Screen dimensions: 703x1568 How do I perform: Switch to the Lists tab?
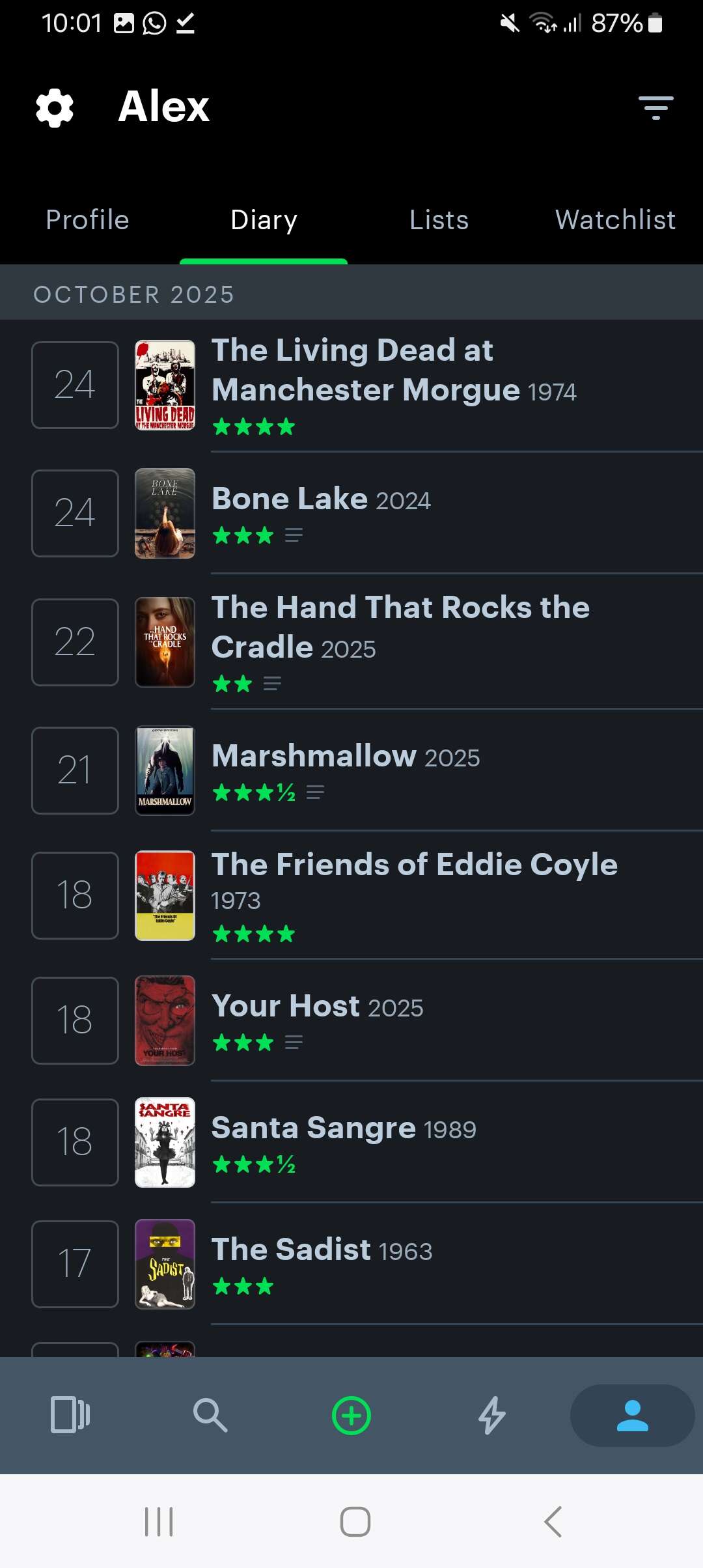tap(439, 220)
